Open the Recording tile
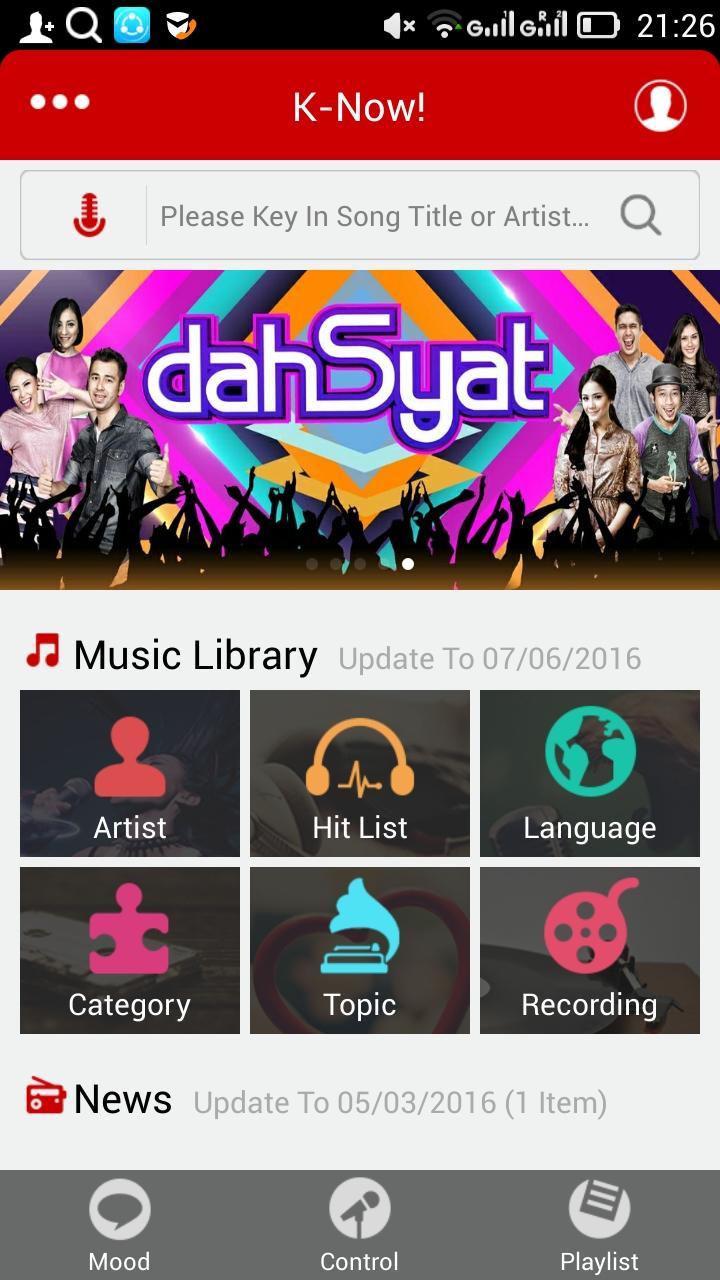 pos(590,950)
